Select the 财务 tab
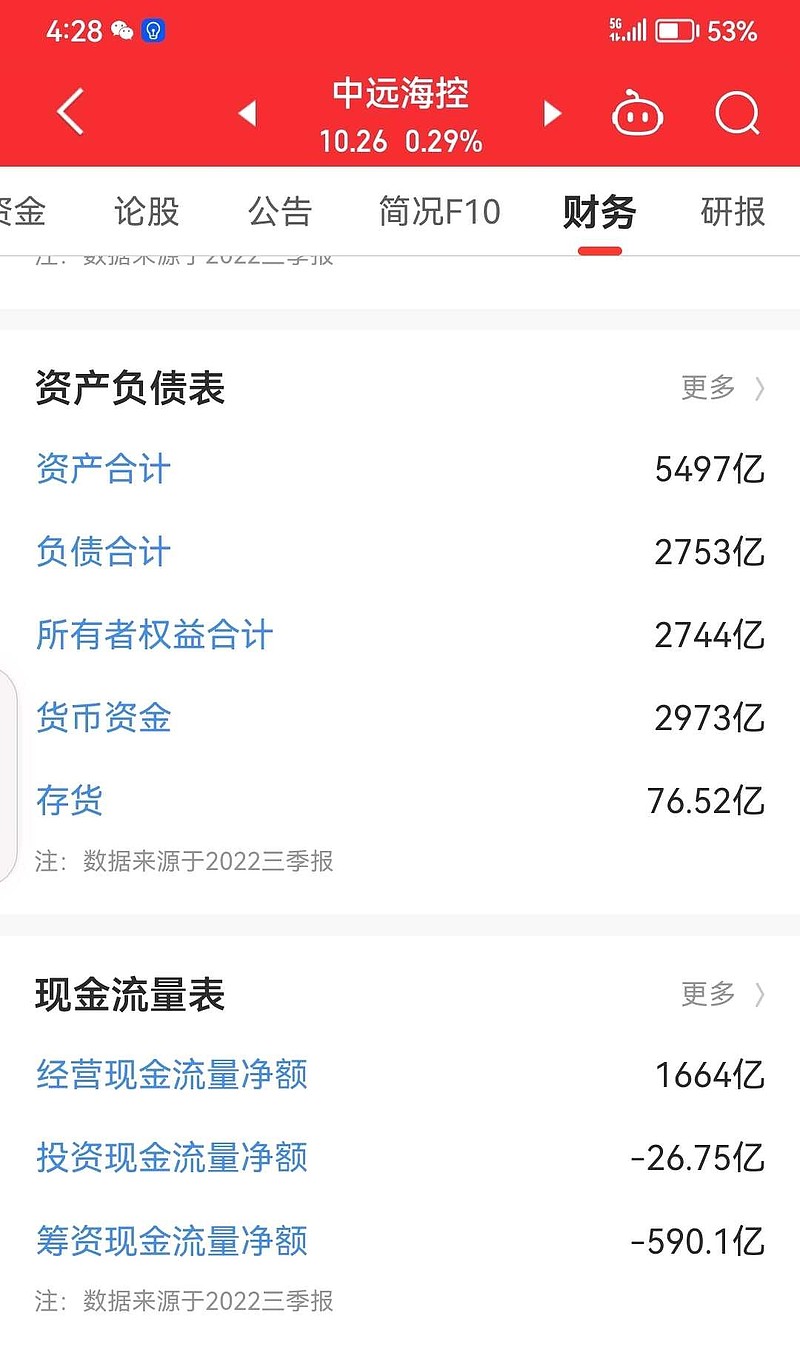This screenshot has width=800, height=1347. pos(599,212)
